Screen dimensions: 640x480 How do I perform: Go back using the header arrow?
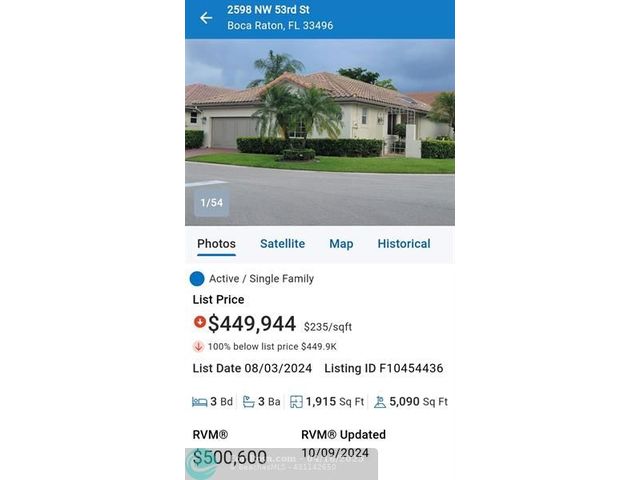tap(206, 18)
